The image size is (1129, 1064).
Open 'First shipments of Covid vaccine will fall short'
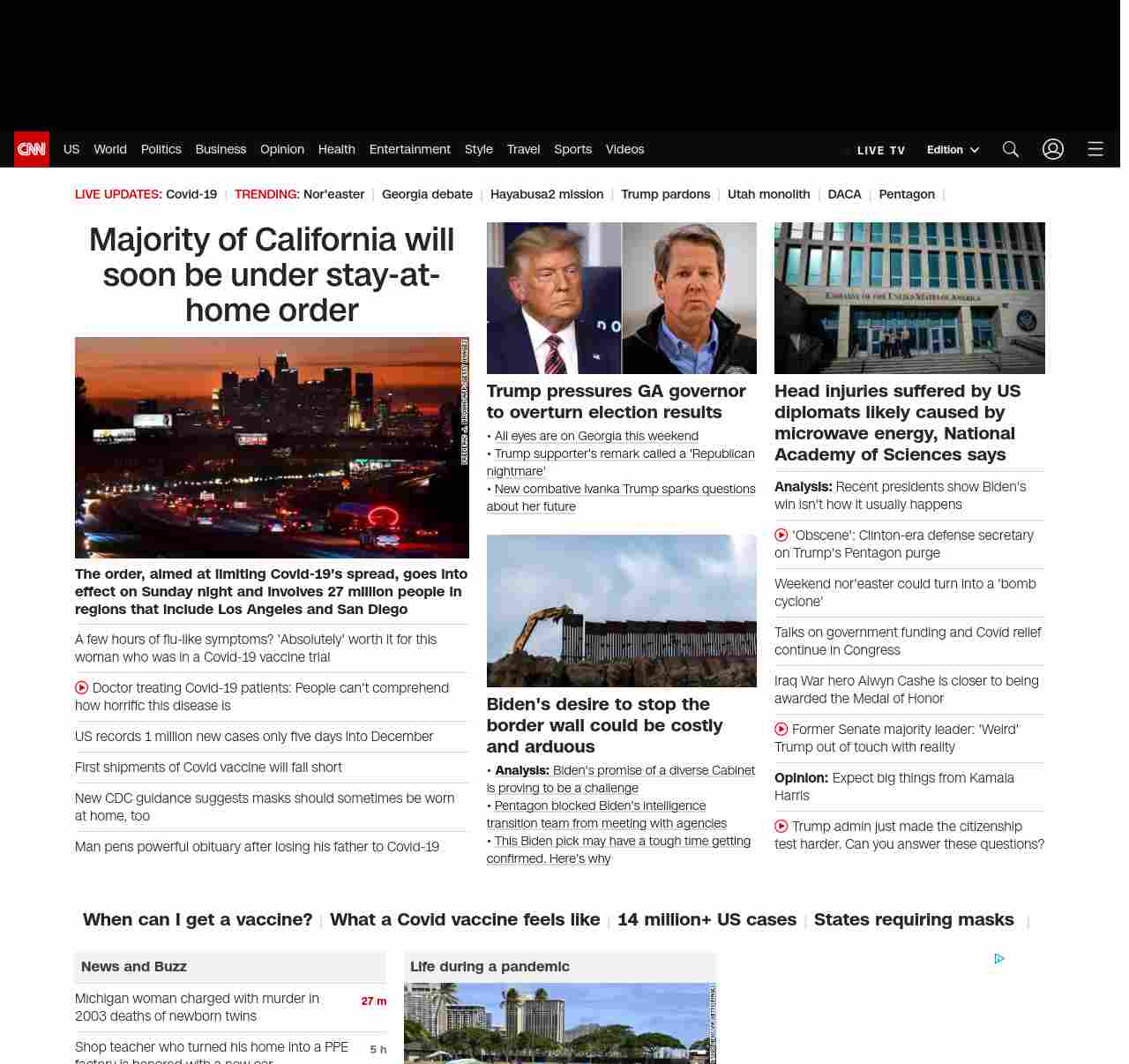coord(208,768)
